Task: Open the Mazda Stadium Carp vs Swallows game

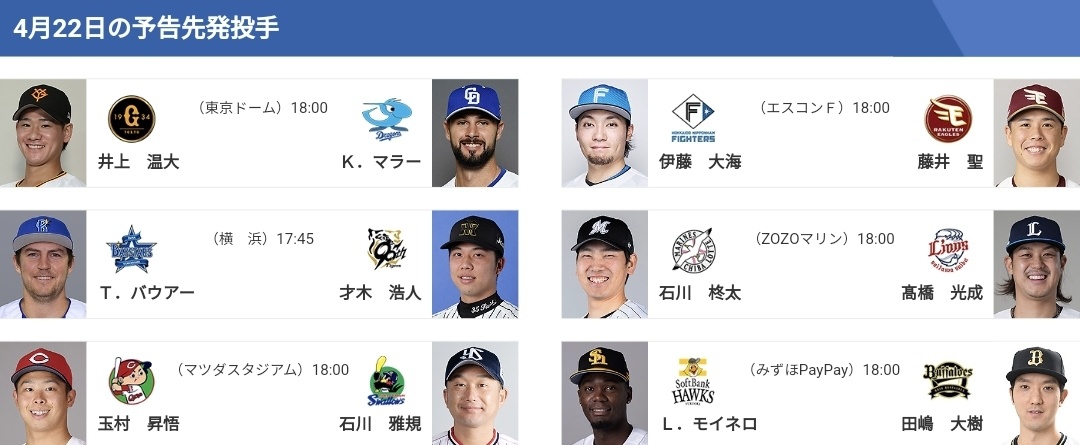Action: 259,394
